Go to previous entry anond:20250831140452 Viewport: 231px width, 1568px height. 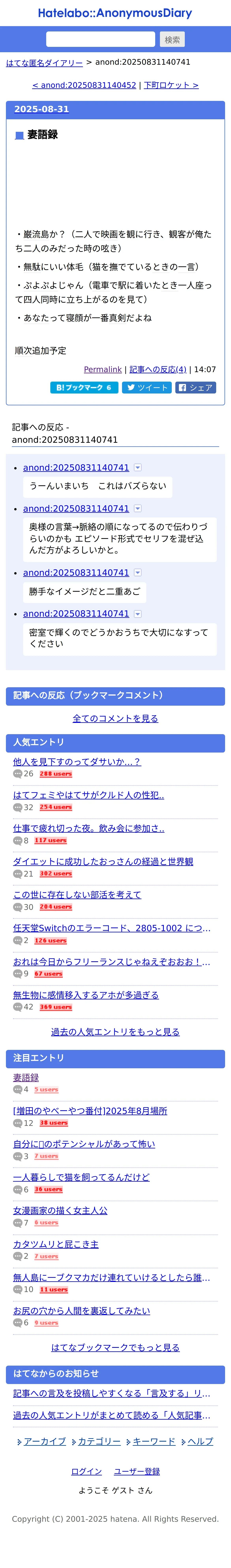(x=84, y=85)
